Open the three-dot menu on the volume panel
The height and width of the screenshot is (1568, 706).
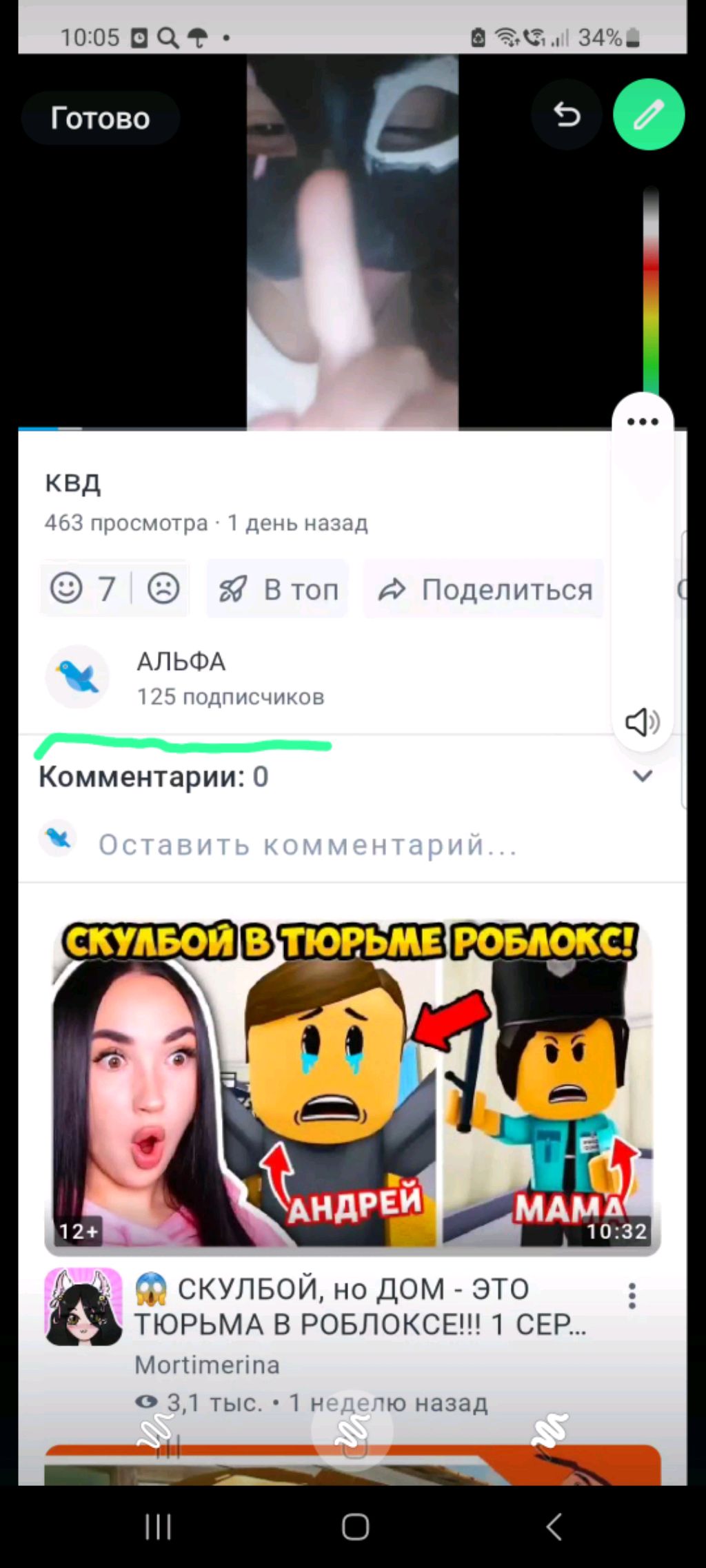coord(643,422)
